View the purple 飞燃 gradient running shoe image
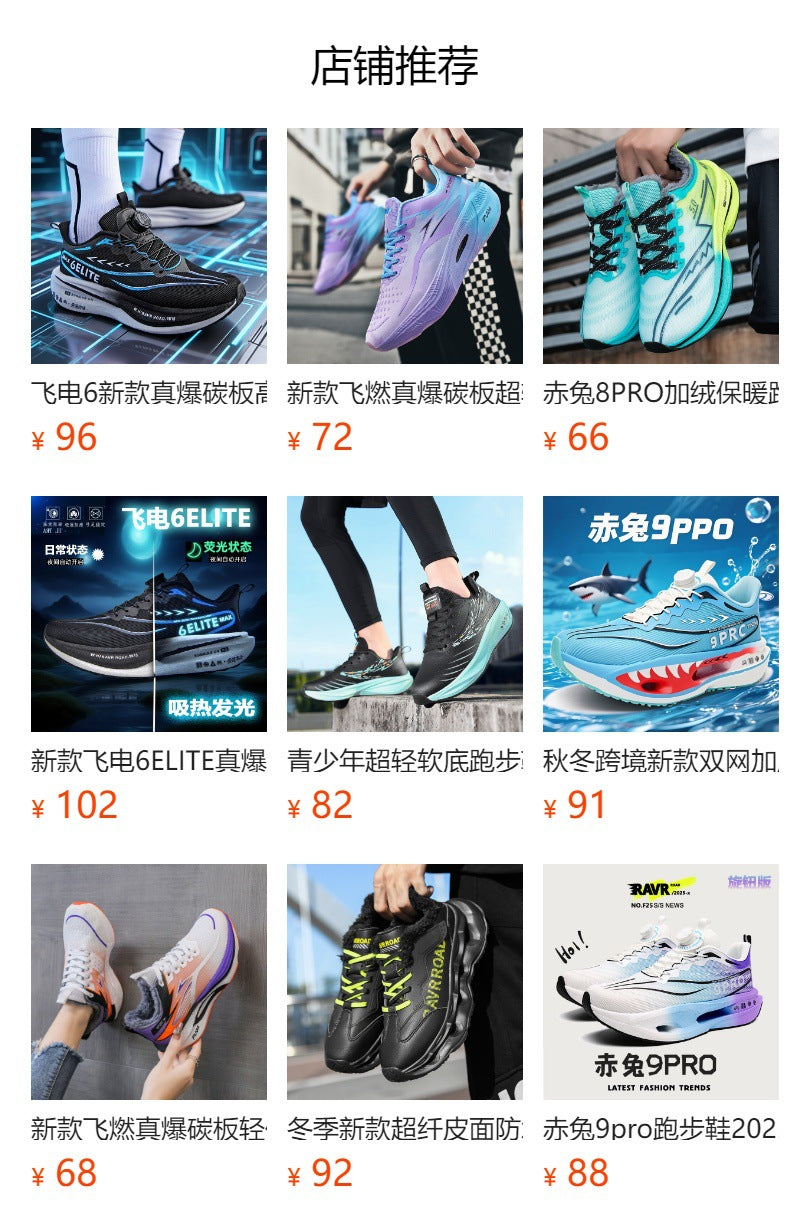This screenshot has width=790, height=1232. click(x=404, y=246)
